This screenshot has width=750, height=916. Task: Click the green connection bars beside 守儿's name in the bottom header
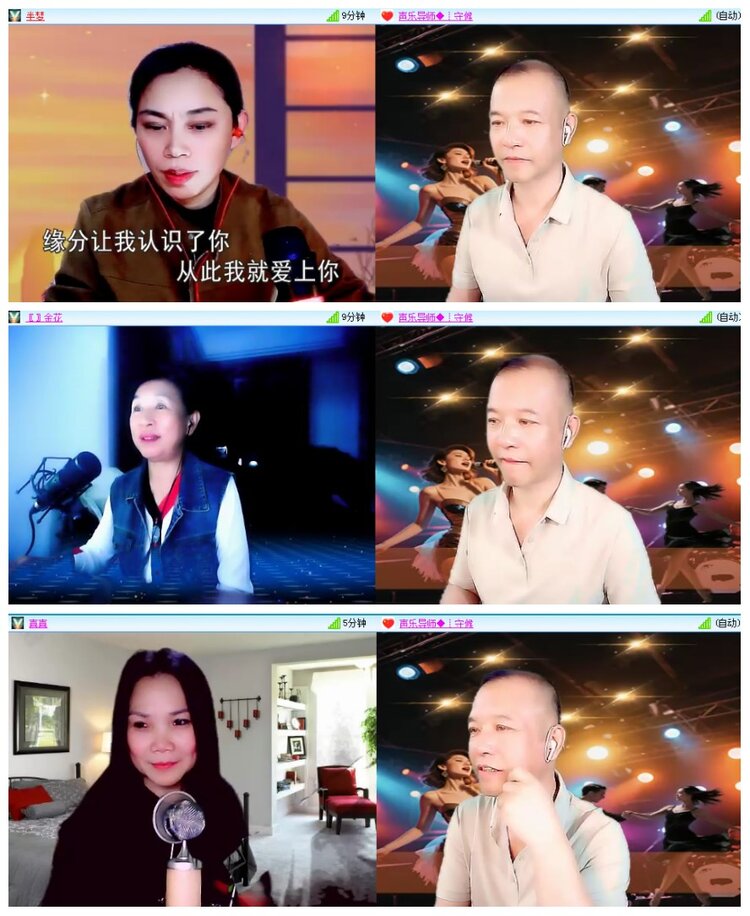tap(706, 621)
